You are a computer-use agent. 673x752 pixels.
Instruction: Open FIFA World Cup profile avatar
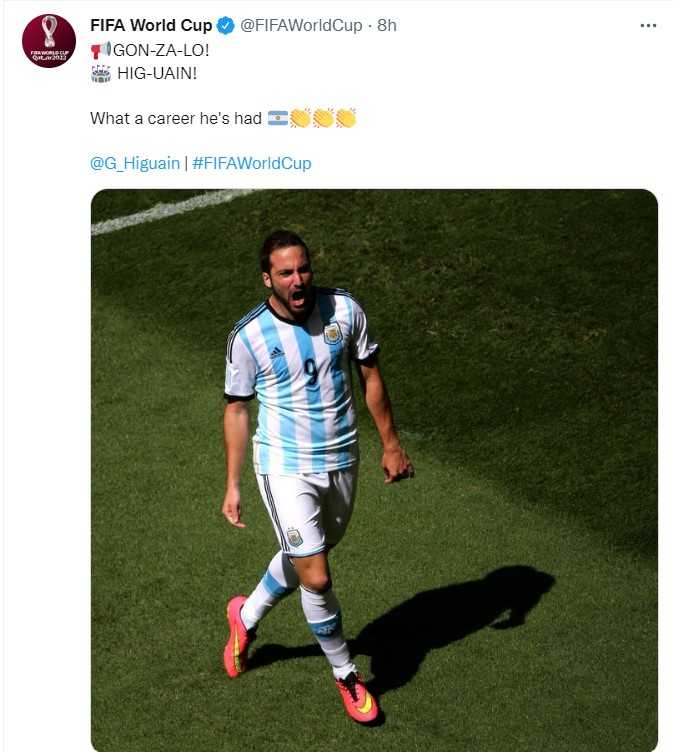(x=49, y=41)
